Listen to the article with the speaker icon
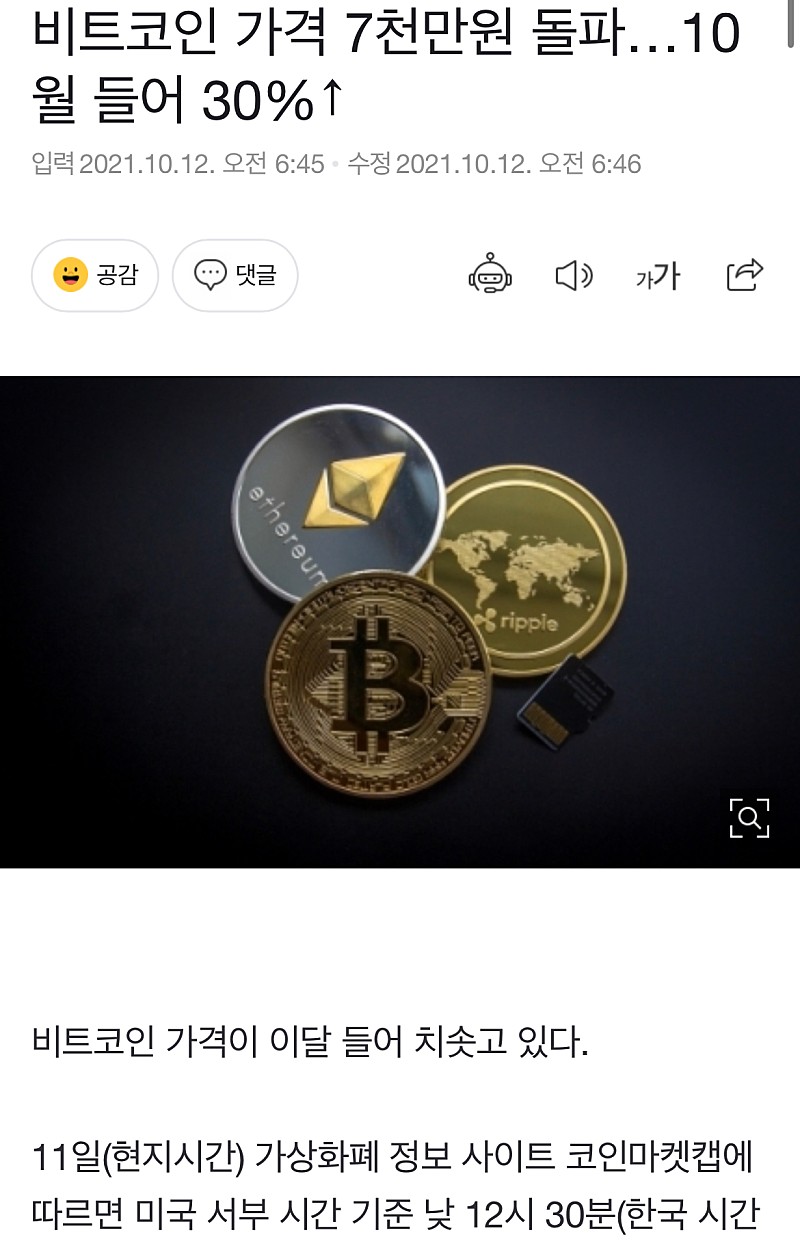The width and height of the screenshot is (800, 1250). 573,275
